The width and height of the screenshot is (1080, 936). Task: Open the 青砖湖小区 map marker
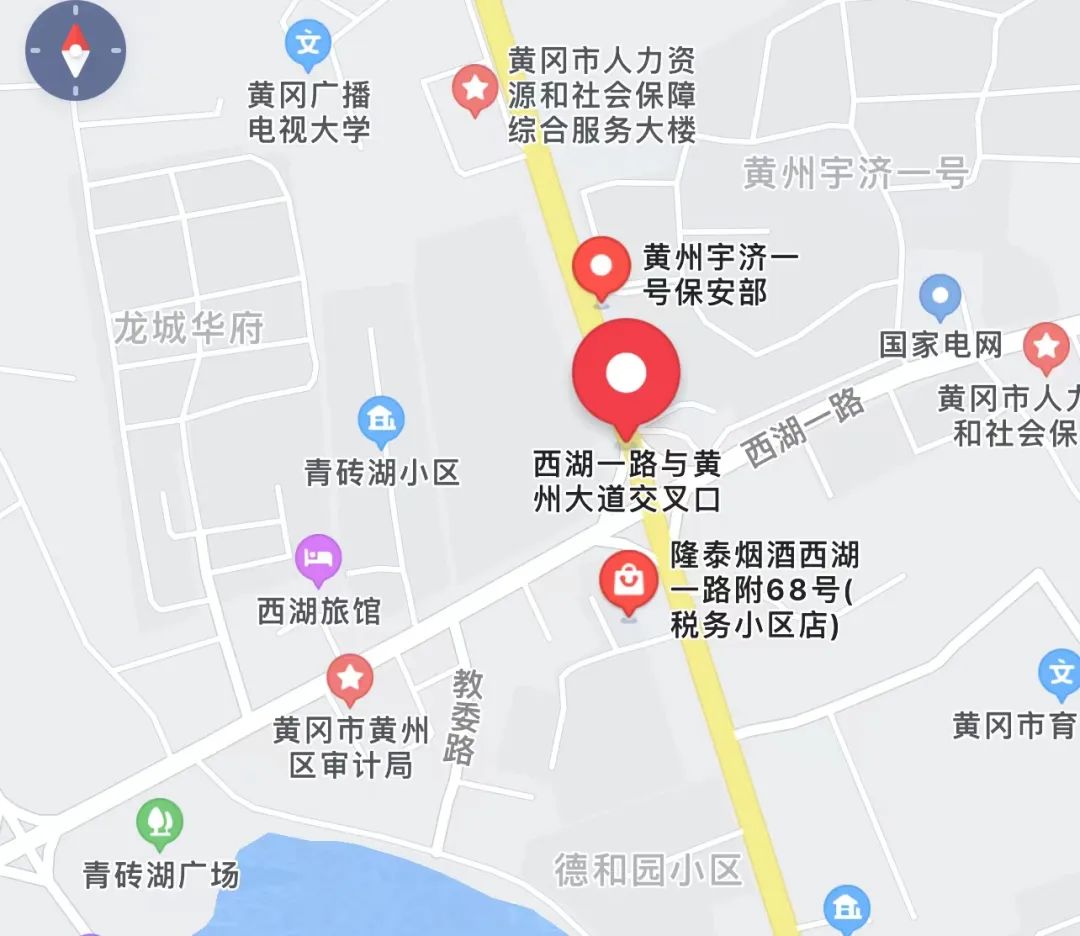pyautogui.click(x=381, y=422)
